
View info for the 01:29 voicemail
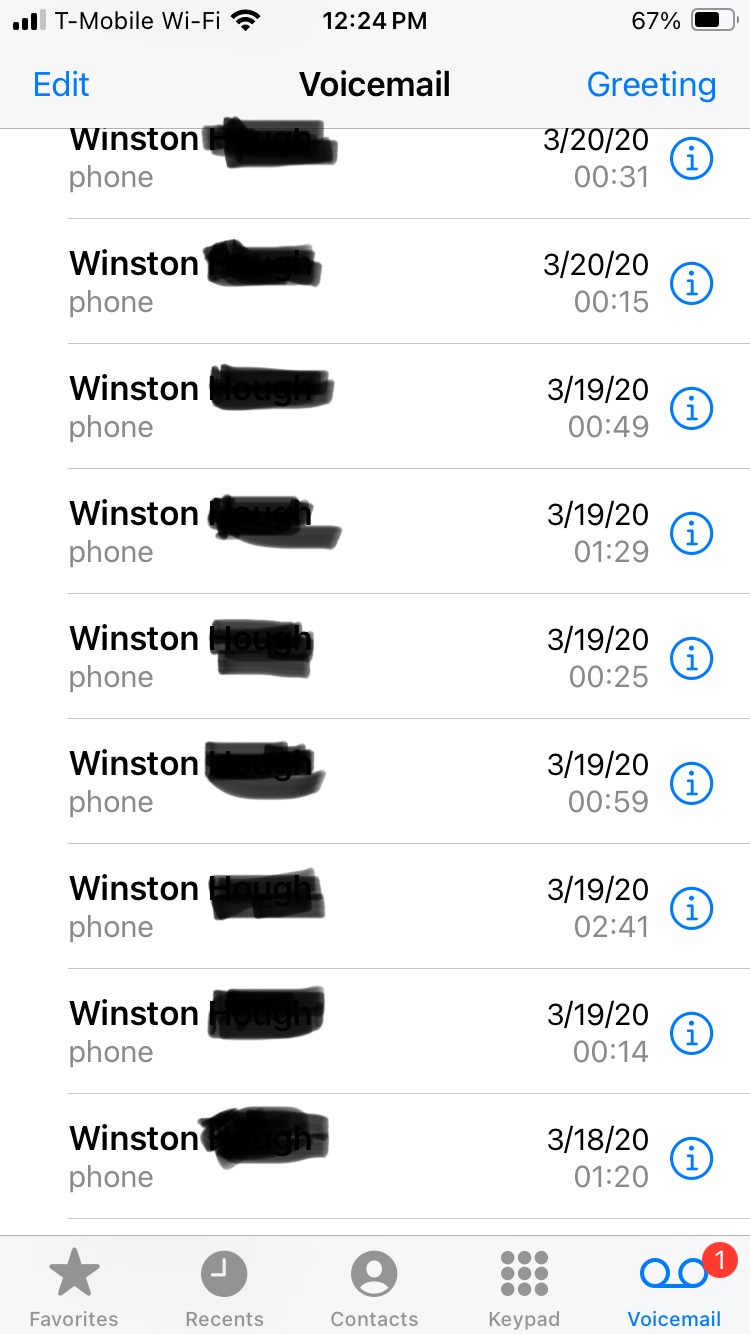tap(691, 533)
